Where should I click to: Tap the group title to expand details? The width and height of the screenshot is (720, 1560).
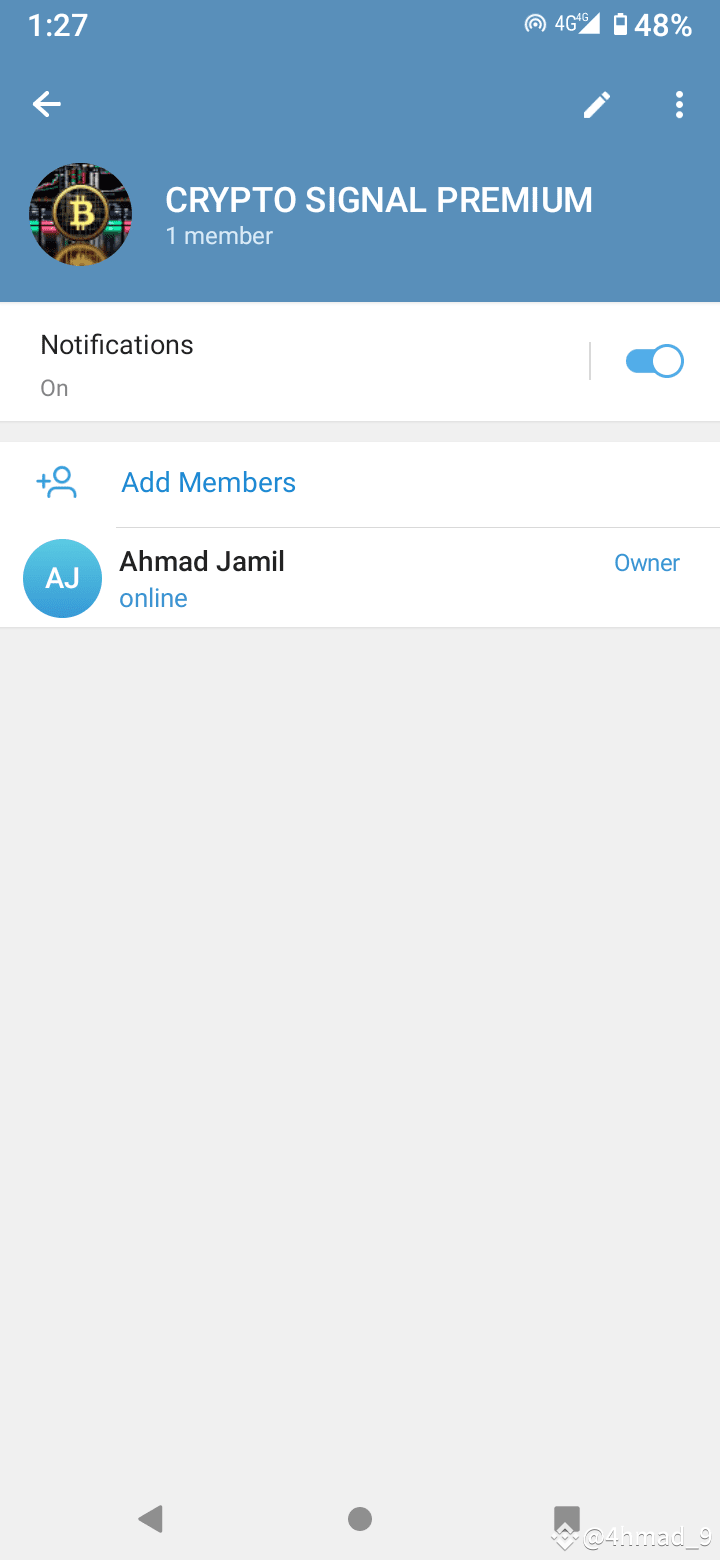pyautogui.click(x=380, y=199)
